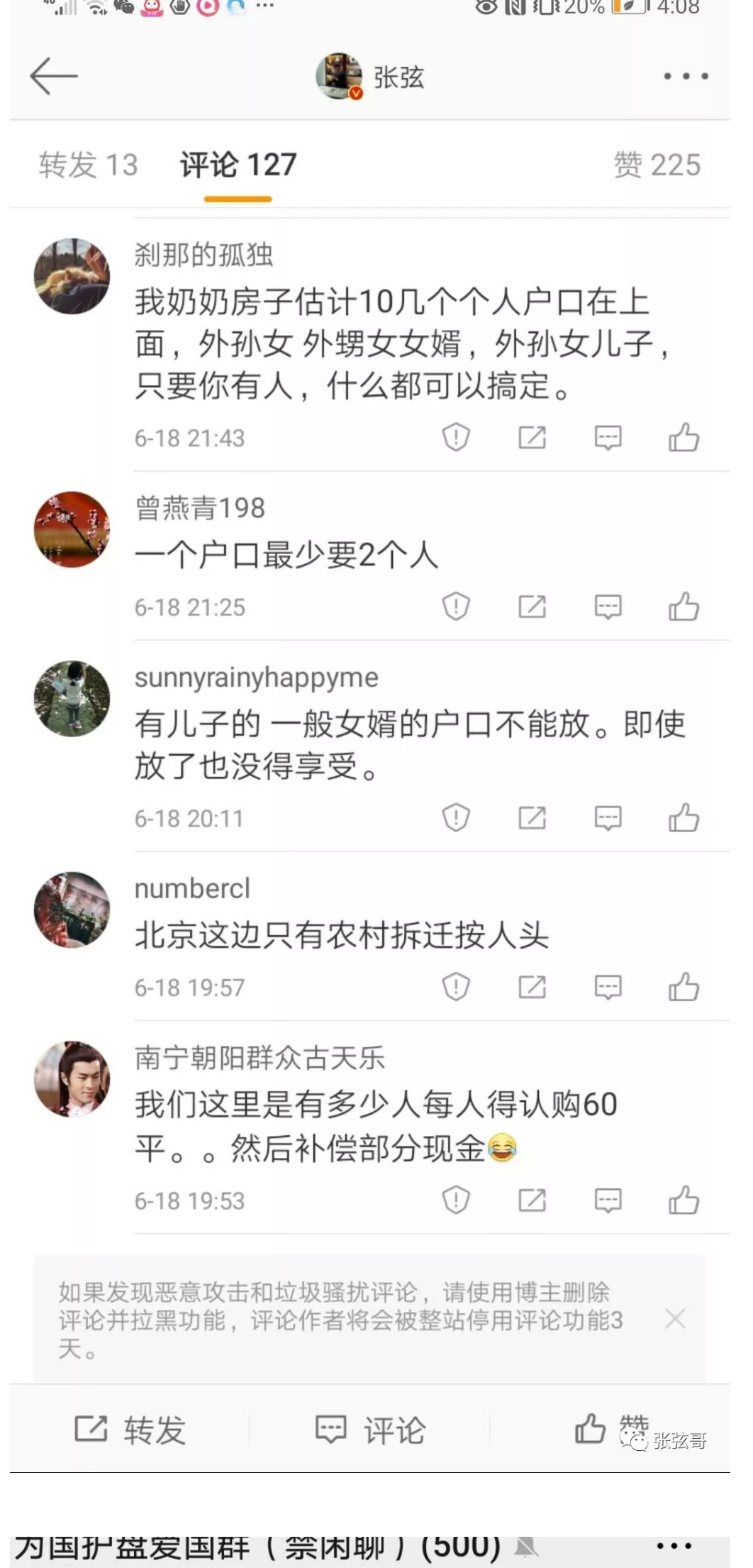Dismiss the malicious comment notice
The width and height of the screenshot is (753, 1568).
pos(675,1319)
